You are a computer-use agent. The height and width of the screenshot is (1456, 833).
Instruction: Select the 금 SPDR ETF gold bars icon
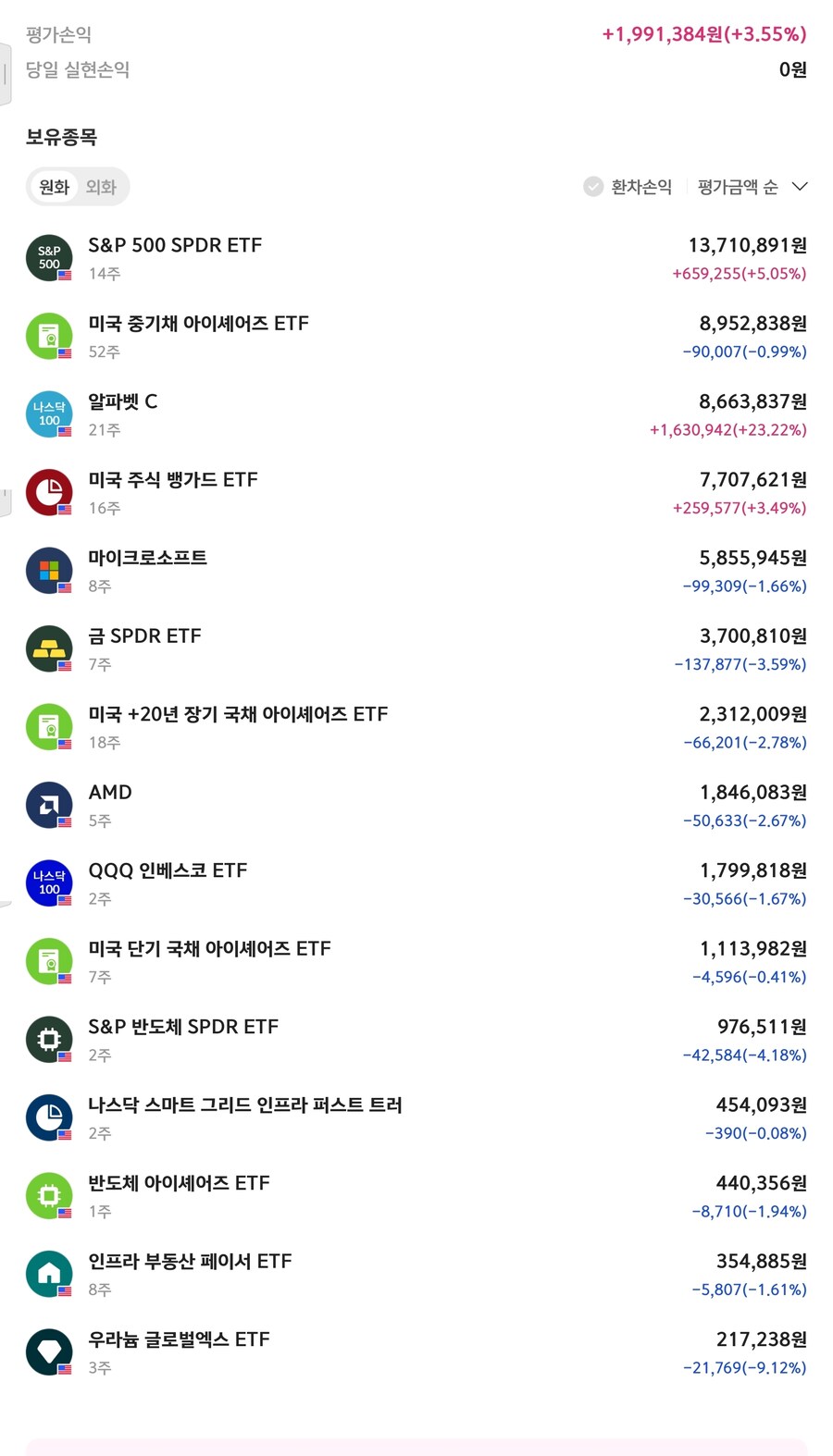49,648
